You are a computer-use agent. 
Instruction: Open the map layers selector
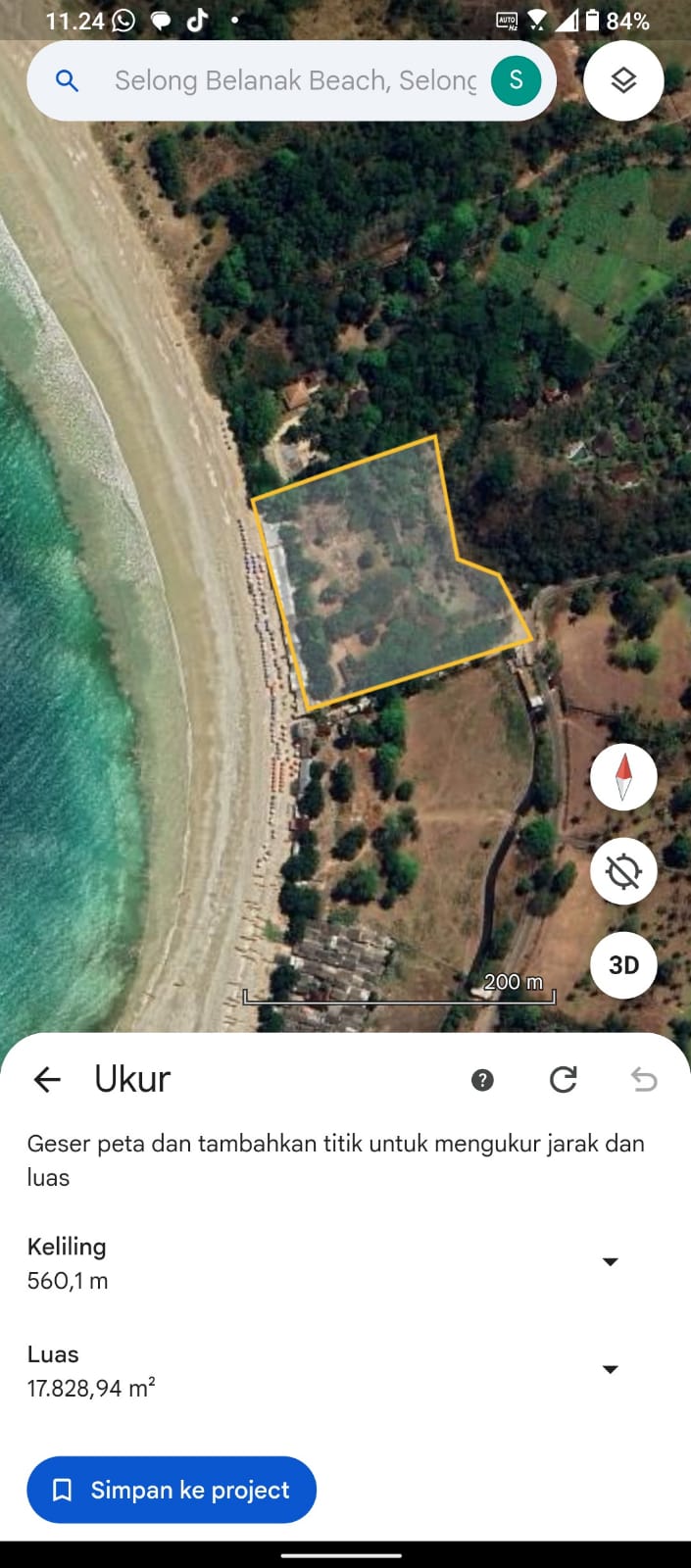[x=623, y=80]
